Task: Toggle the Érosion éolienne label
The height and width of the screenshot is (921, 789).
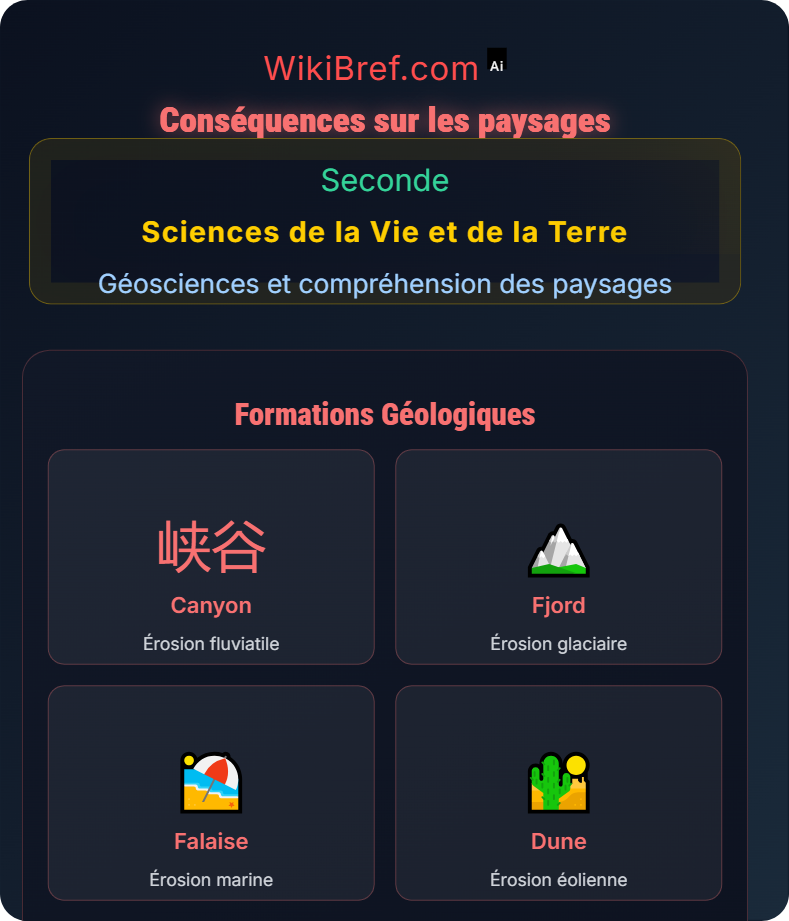Action: [558, 879]
